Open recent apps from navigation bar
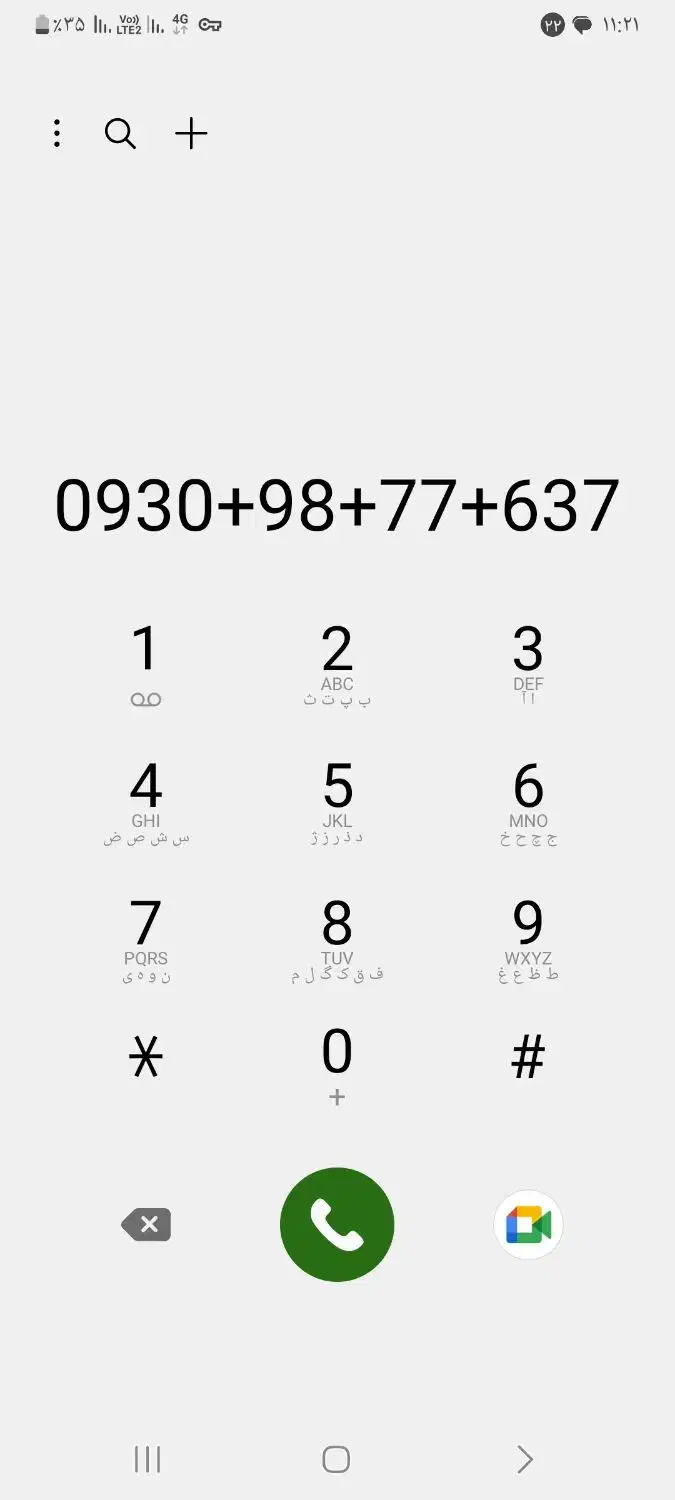Image resolution: width=675 pixels, height=1500 pixels. tap(147, 1459)
